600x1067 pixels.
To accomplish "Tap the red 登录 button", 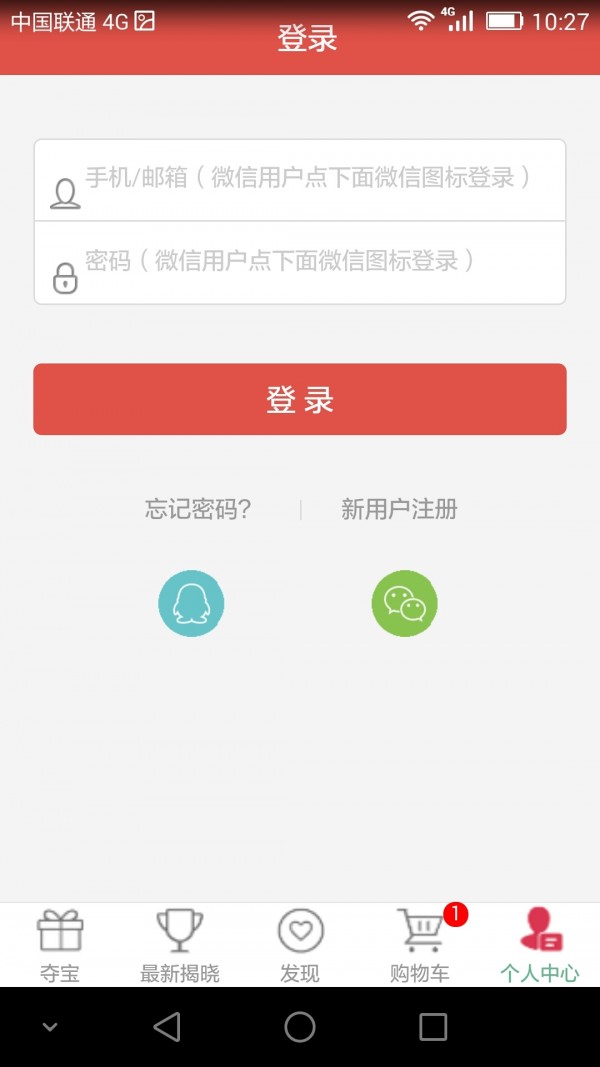I will coord(300,399).
